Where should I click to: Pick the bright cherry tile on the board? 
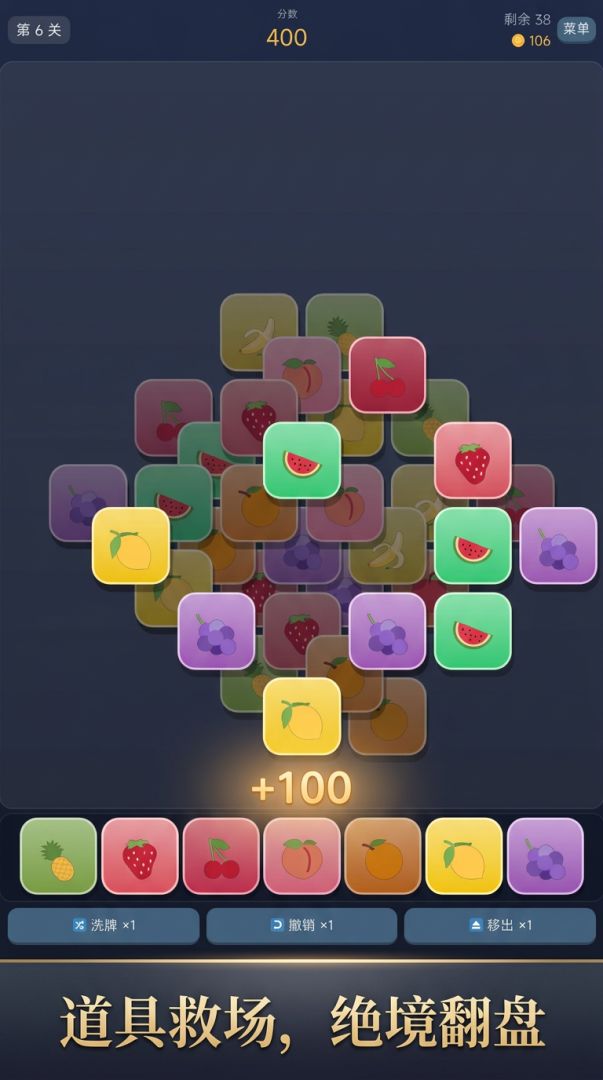tap(387, 375)
